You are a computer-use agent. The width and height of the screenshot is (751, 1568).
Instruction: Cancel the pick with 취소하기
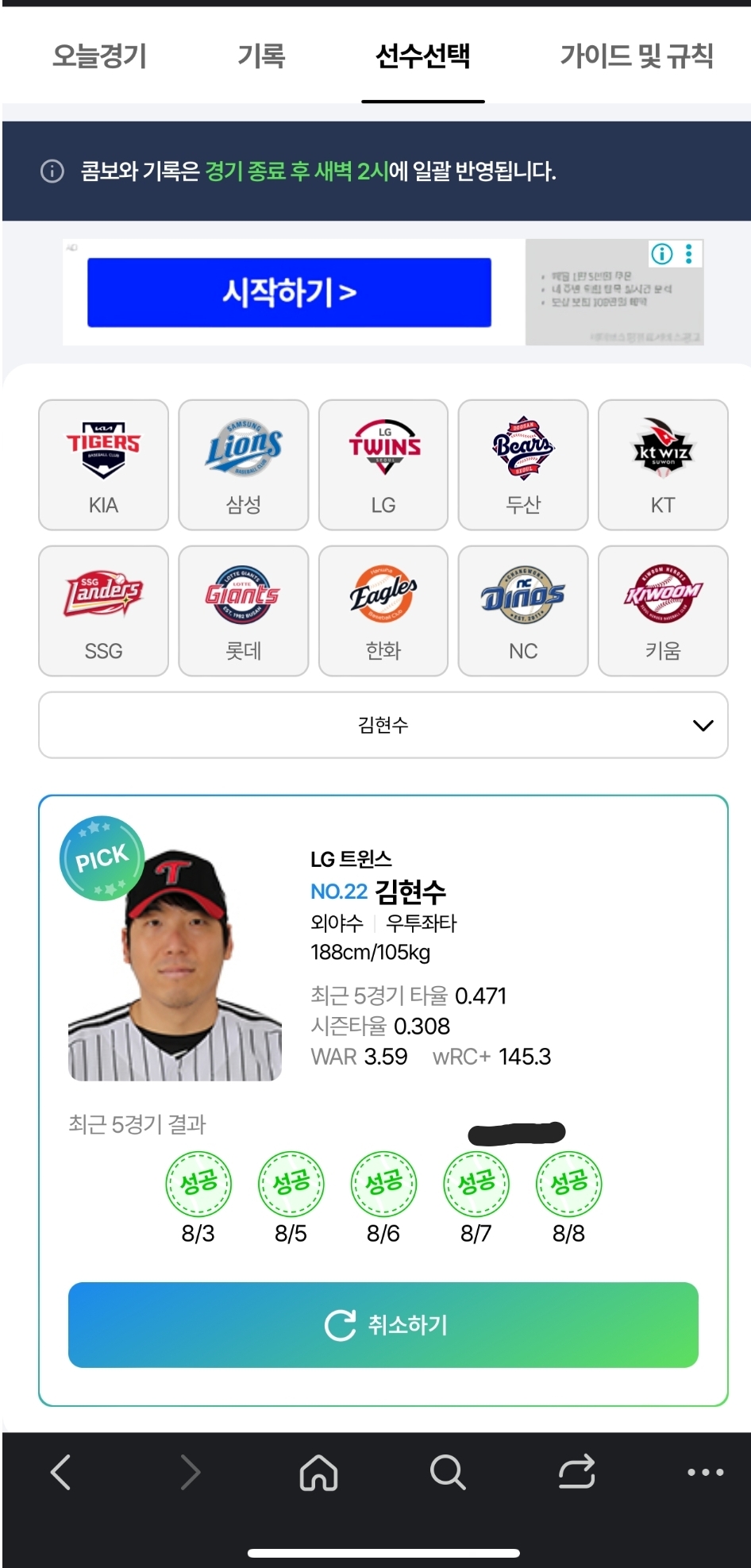coord(383,1324)
